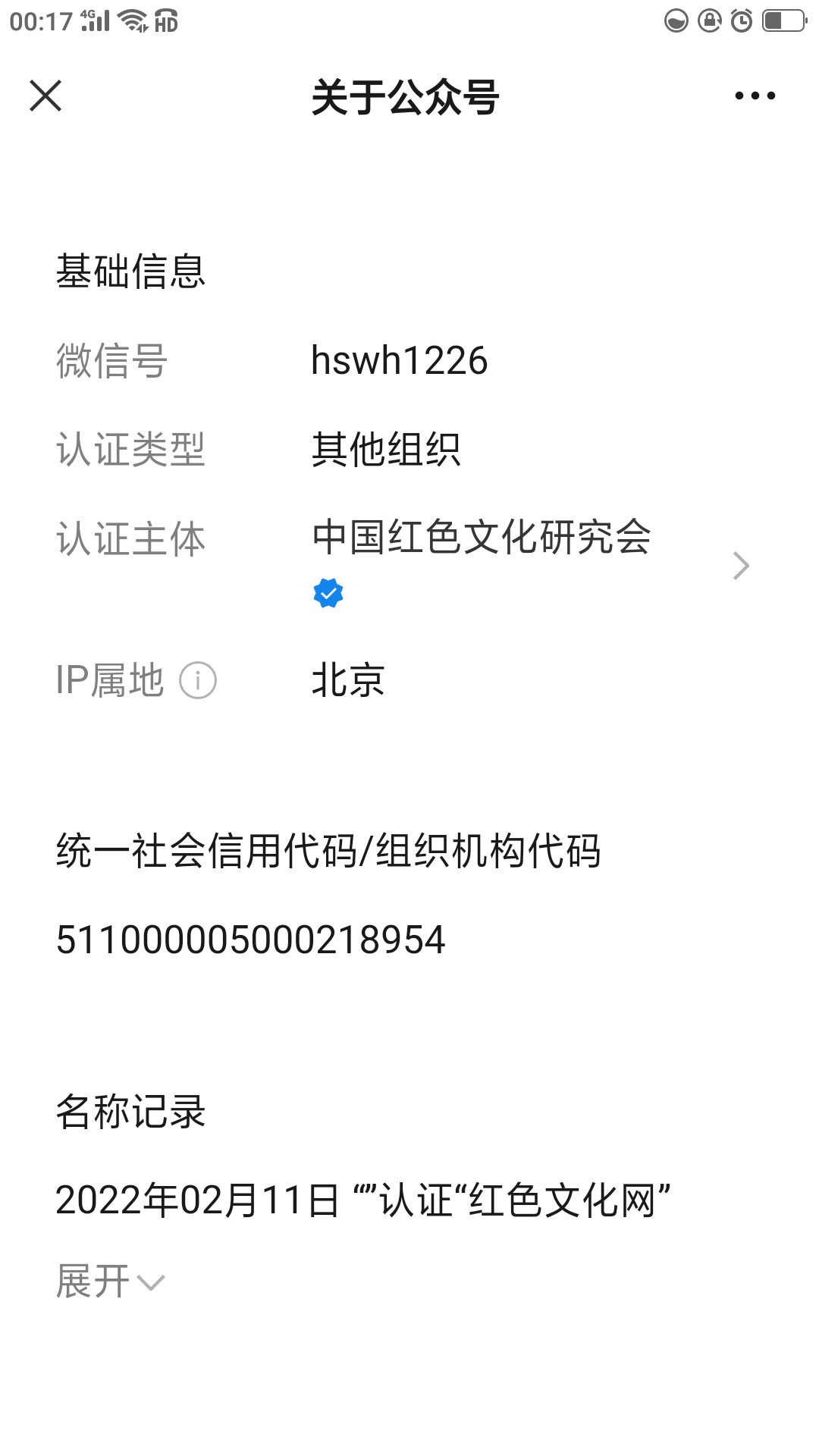Open the three-dot overflow menu
Screen dimensions: 819x1456
pos(755,96)
